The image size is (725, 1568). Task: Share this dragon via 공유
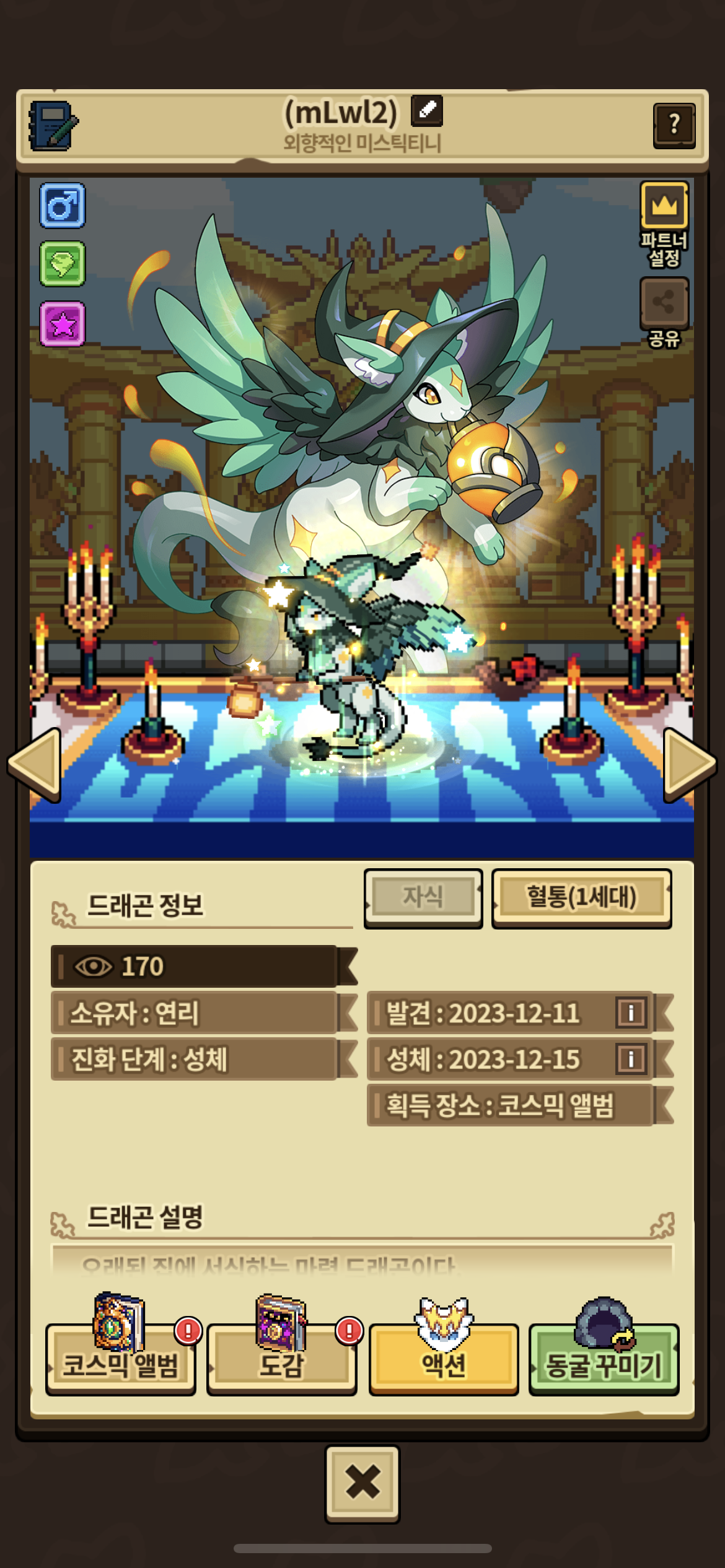(x=664, y=303)
